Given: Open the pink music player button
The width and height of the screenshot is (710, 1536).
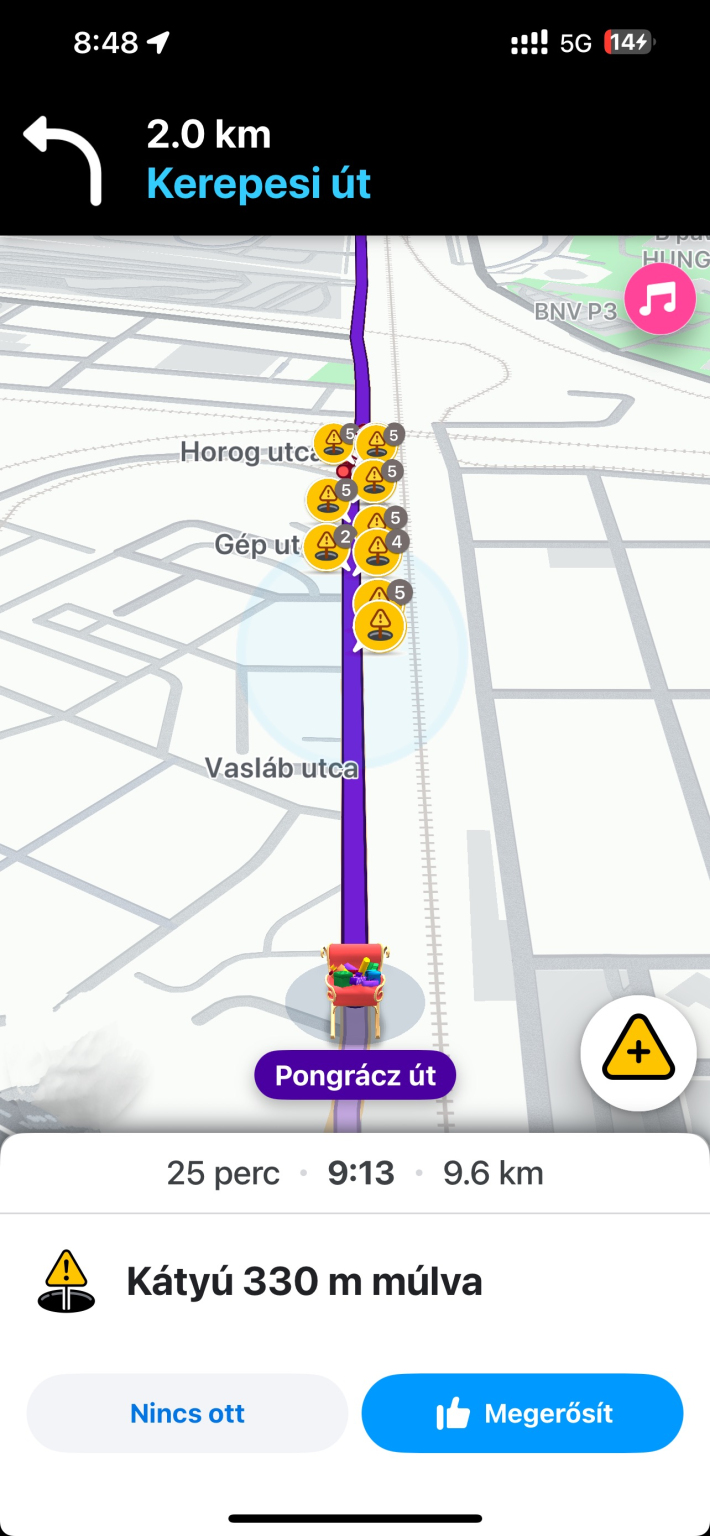Looking at the screenshot, I should pyautogui.click(x=659, y=298).
